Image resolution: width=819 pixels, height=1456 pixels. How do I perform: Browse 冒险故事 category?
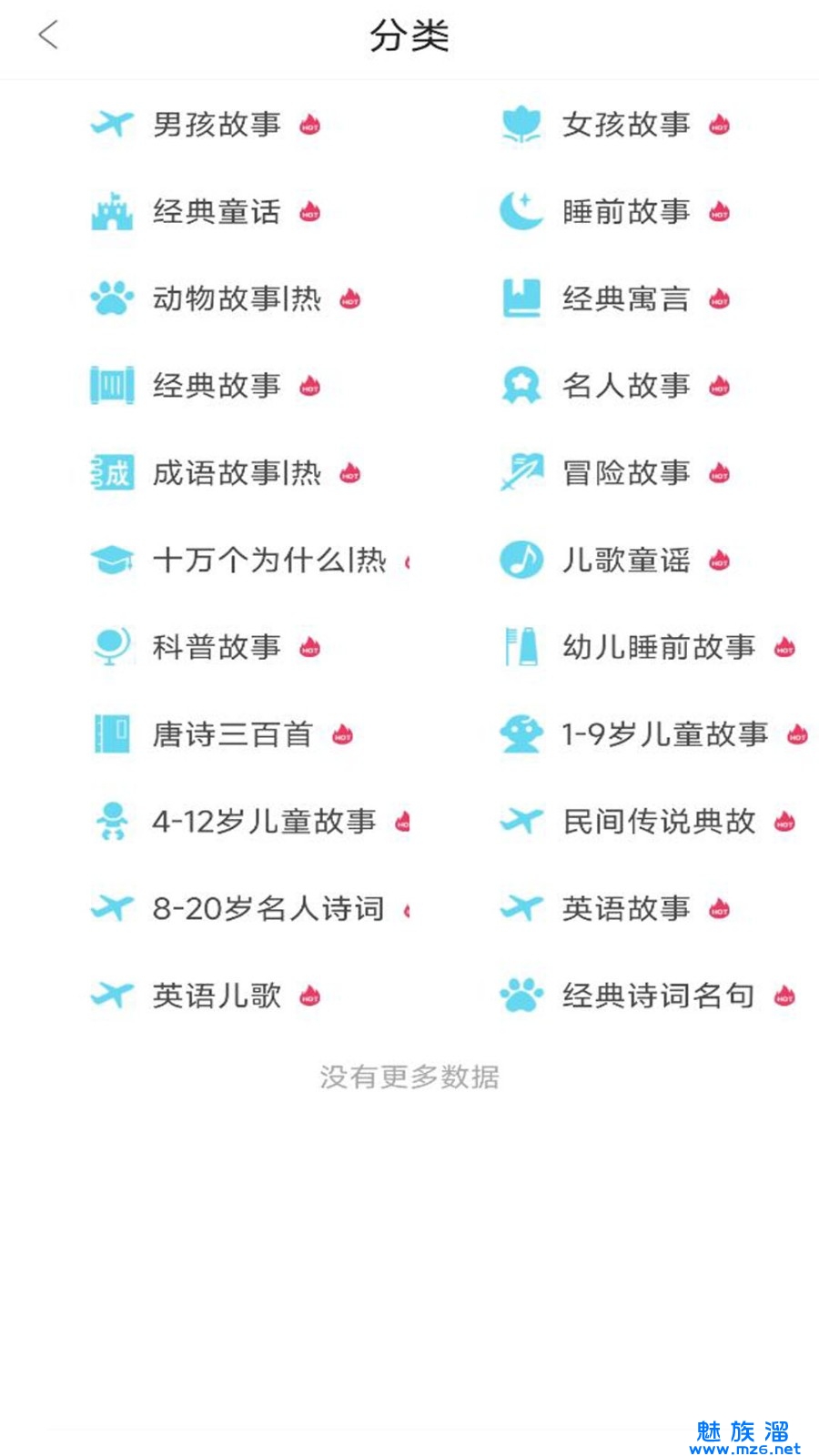coord(626,473)
